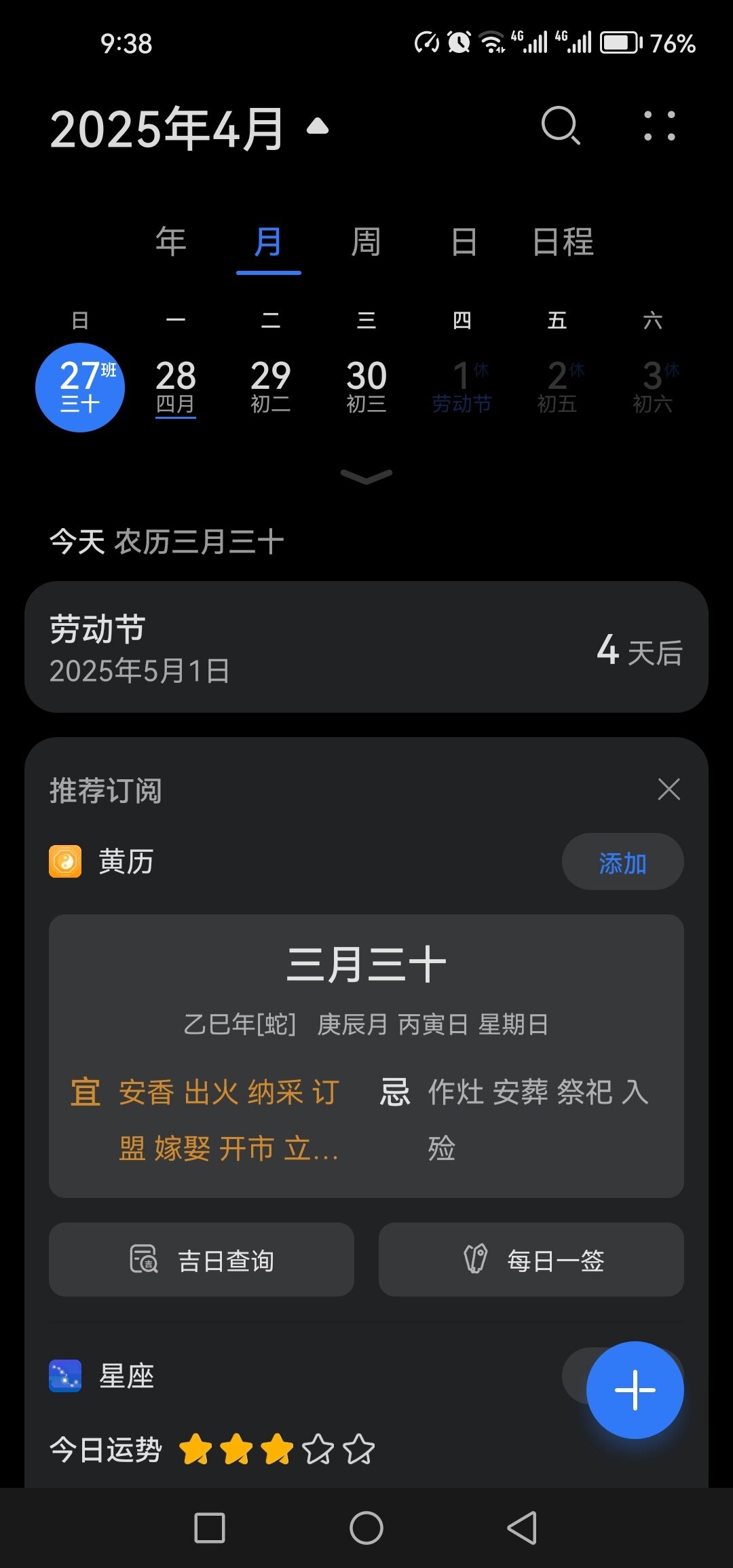
Task: Dismiss the 推荐订阅 panel
Action: pyautogui.click(x=669, y=789)
